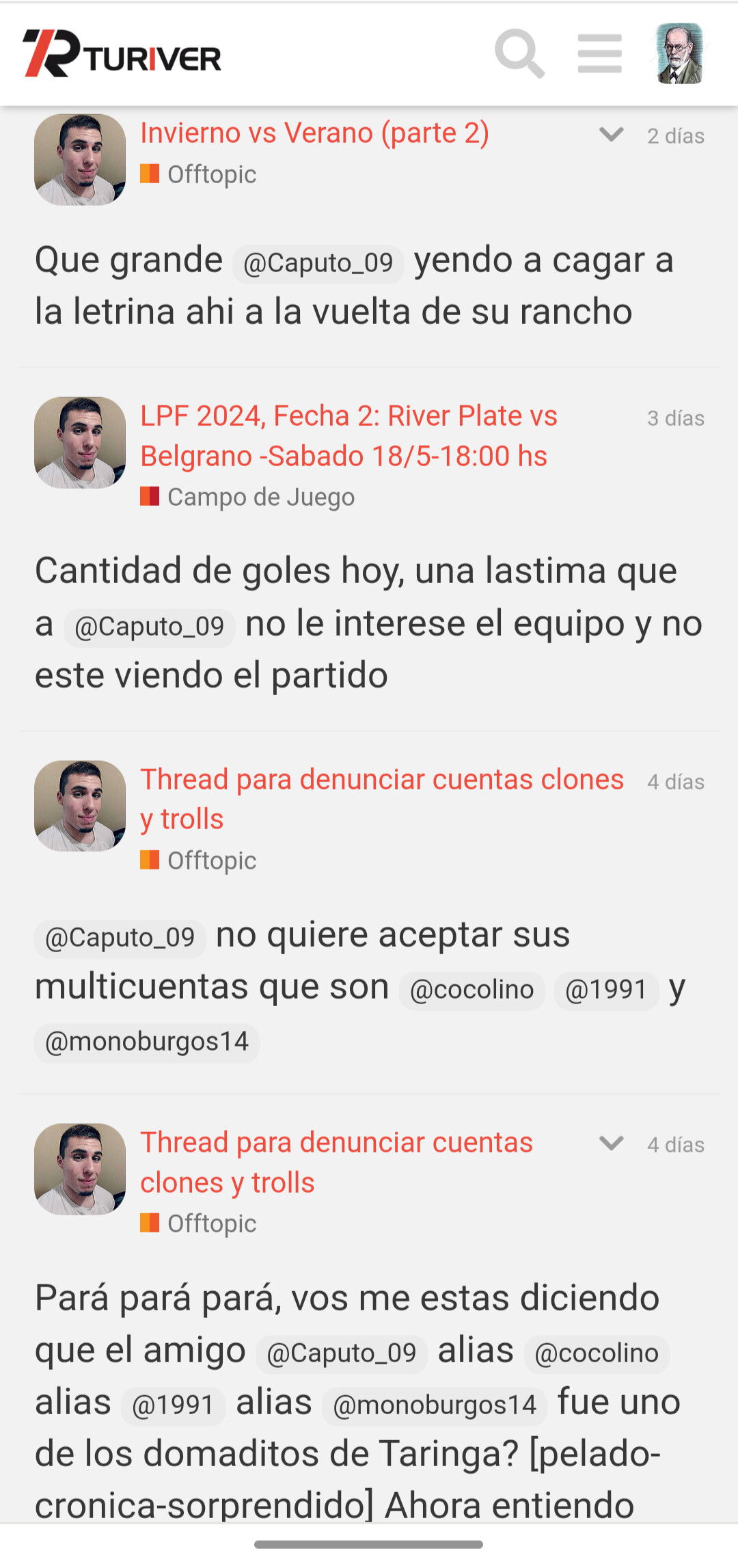Open the hamburger menu
This screenshot has height=1568, width=738.
click(x=599, y=53)
